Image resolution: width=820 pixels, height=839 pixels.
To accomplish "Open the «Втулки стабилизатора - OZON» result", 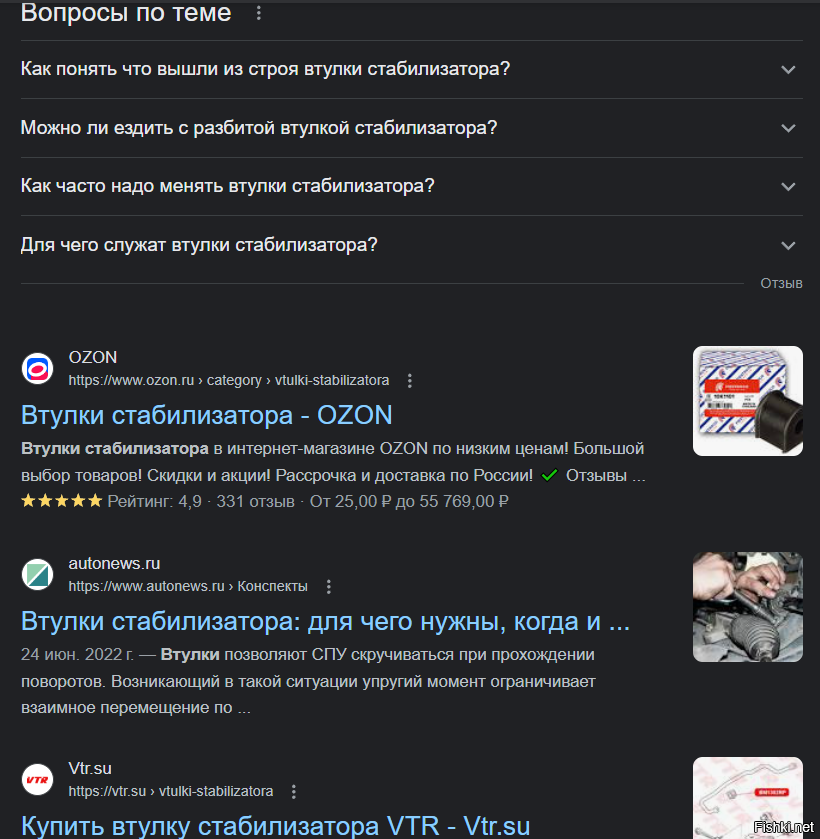I will [207, 415].
